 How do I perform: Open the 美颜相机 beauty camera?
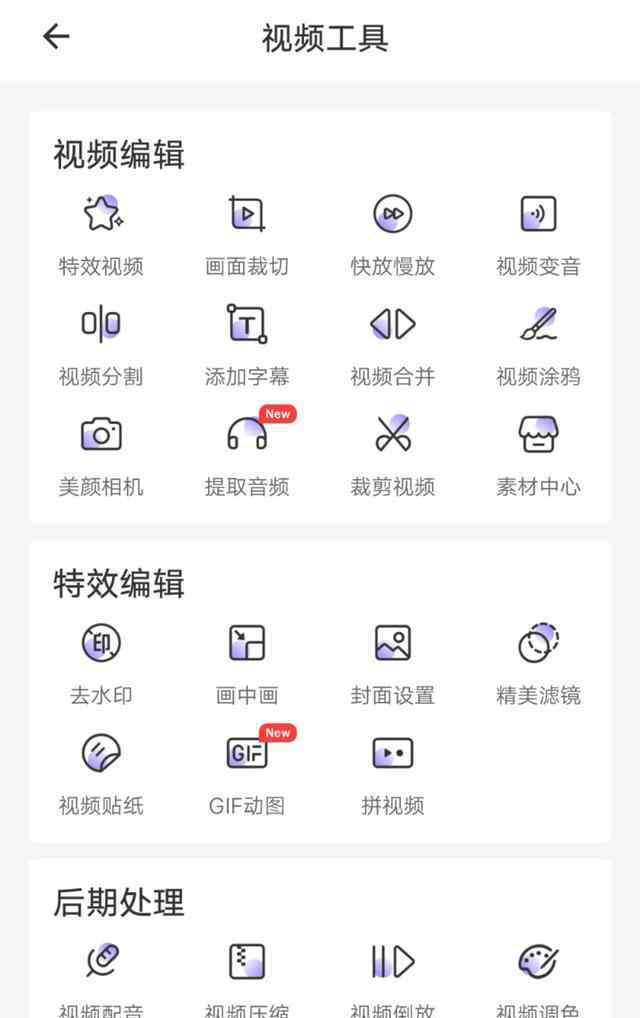pos(101,453)
